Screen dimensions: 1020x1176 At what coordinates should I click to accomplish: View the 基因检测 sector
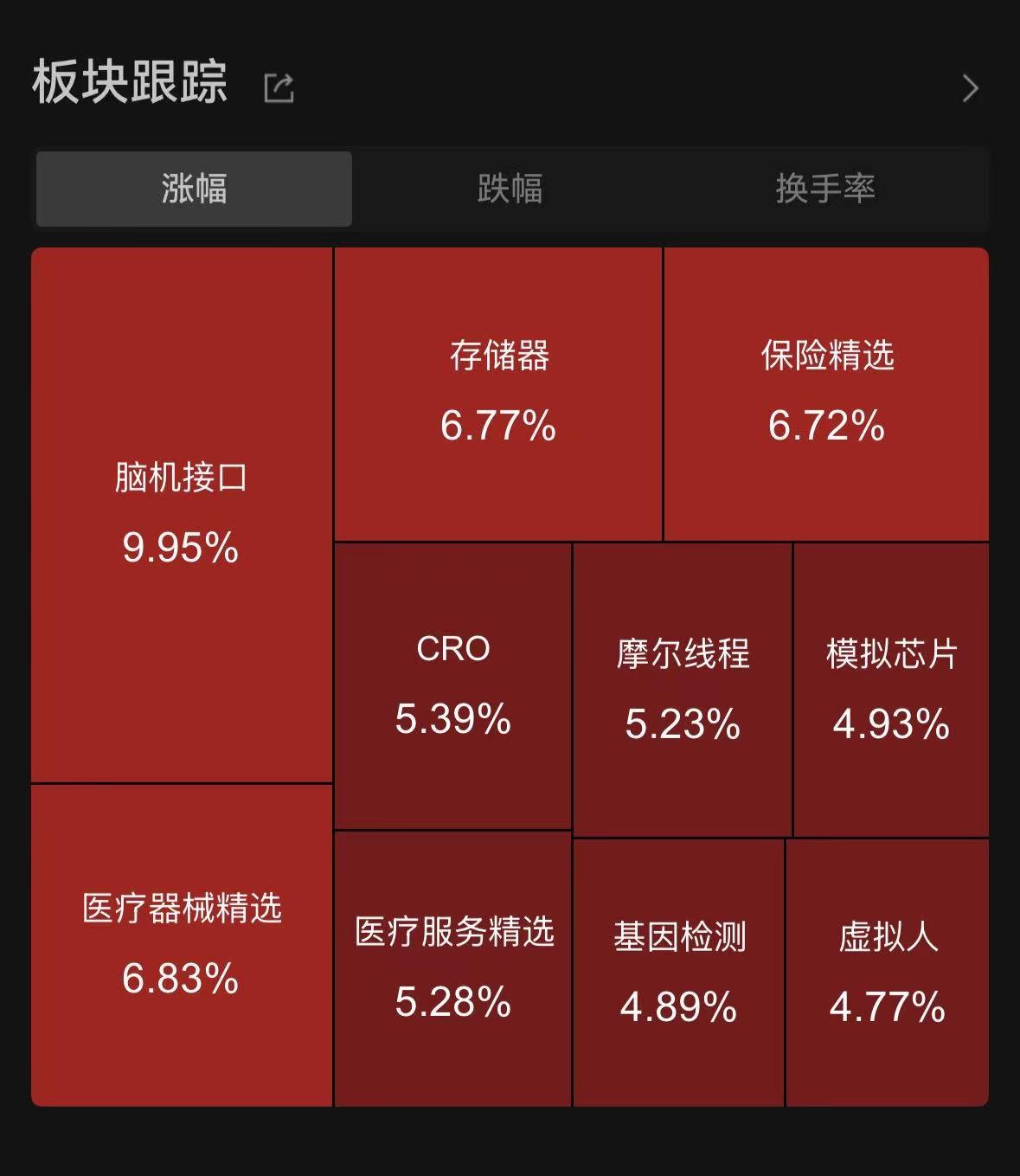[x=678, y=973]
